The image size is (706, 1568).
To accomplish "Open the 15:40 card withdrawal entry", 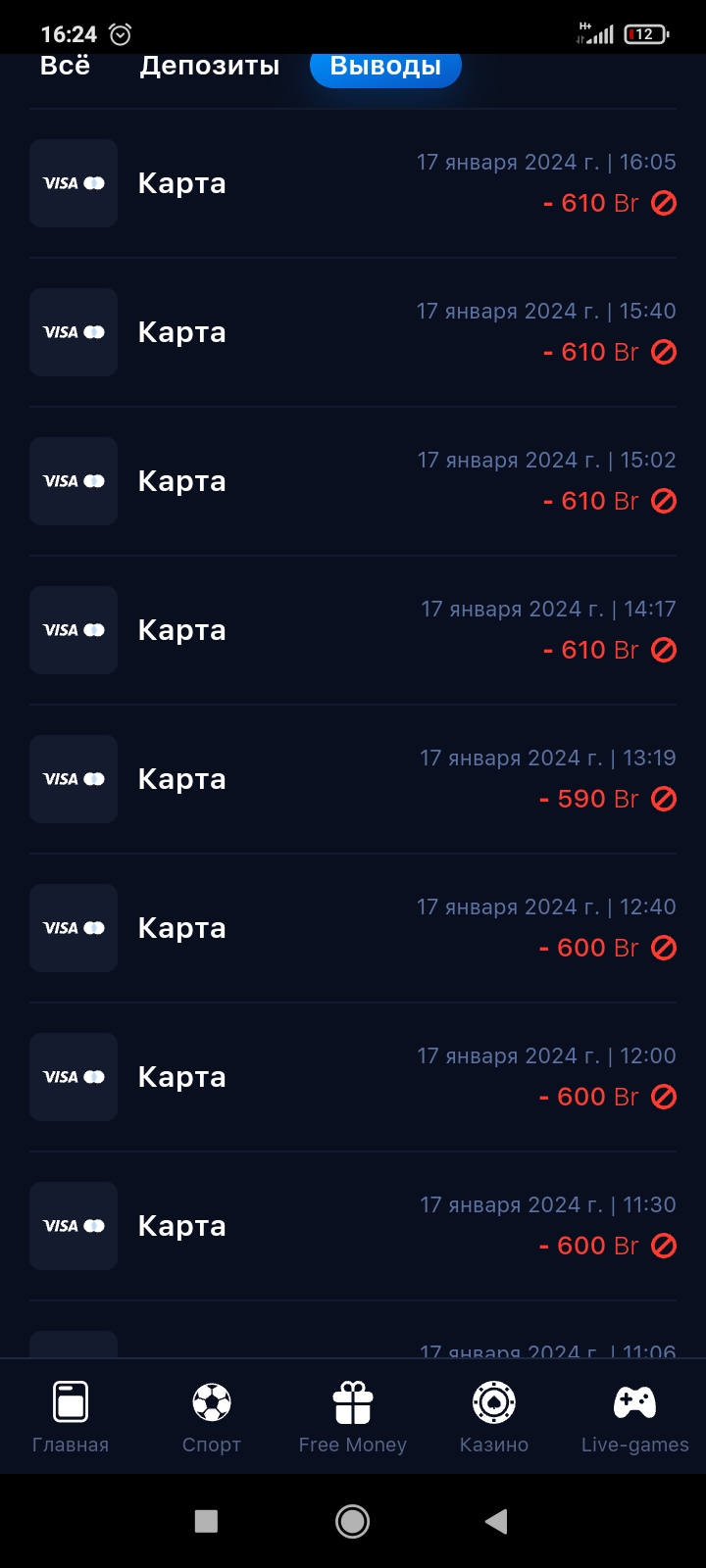I will click(353, 332).
